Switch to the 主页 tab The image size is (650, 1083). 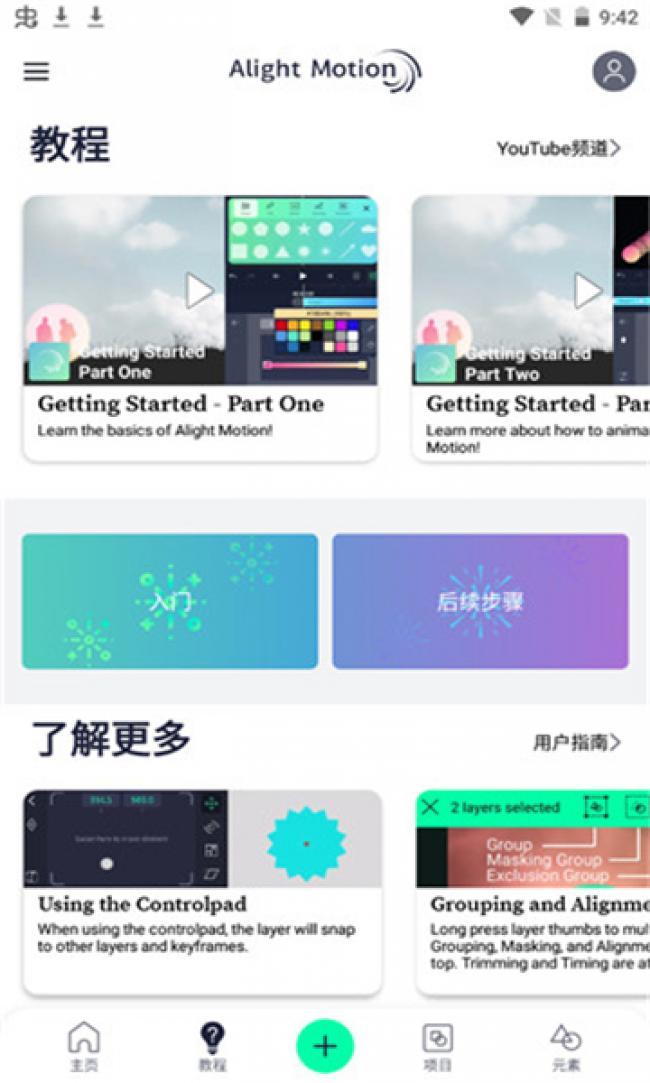84,1045
